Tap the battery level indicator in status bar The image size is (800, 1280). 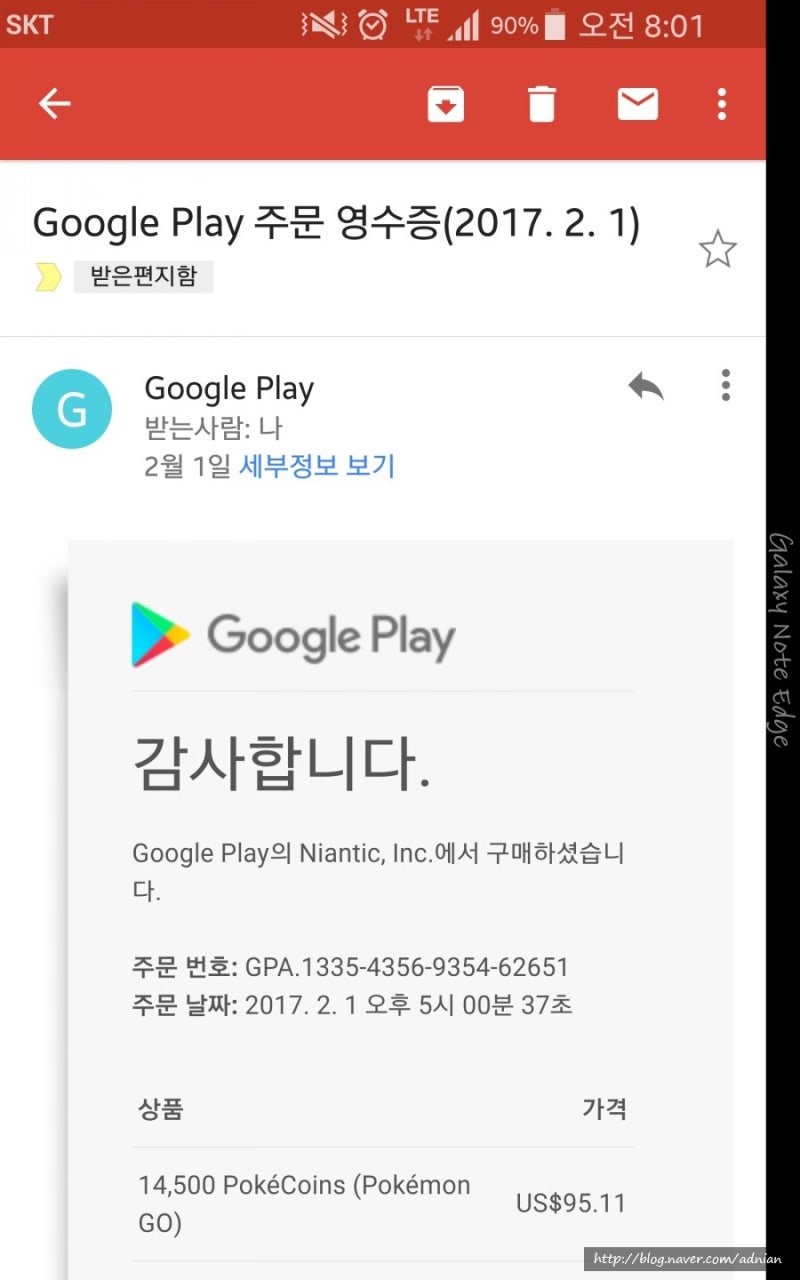(545, 25)
